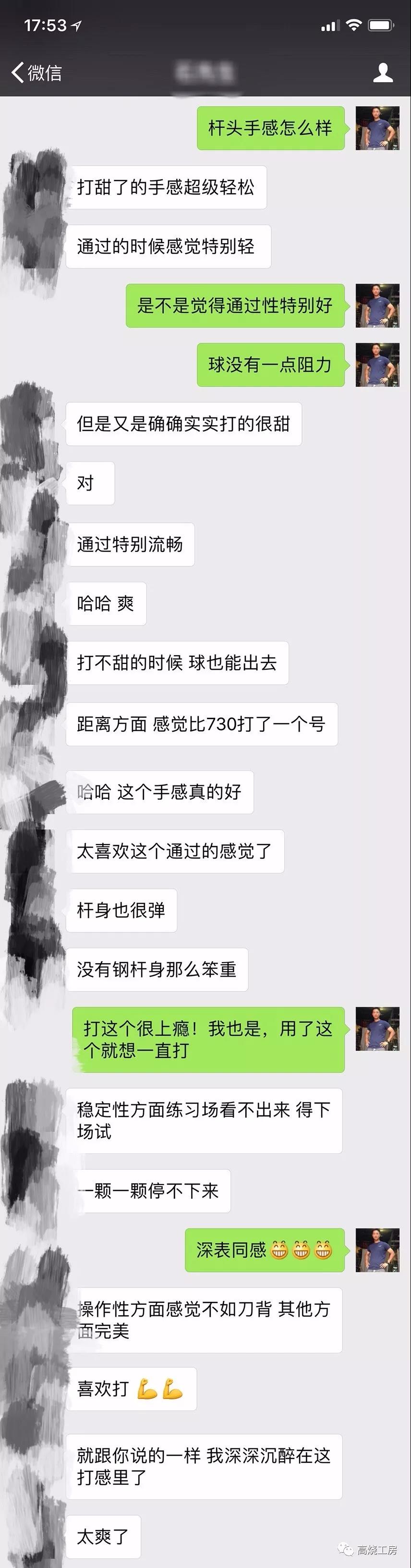Tap the avatar beside 深表同感 message
This screenshot has width=411, height=1568.
pos(377,1250)
